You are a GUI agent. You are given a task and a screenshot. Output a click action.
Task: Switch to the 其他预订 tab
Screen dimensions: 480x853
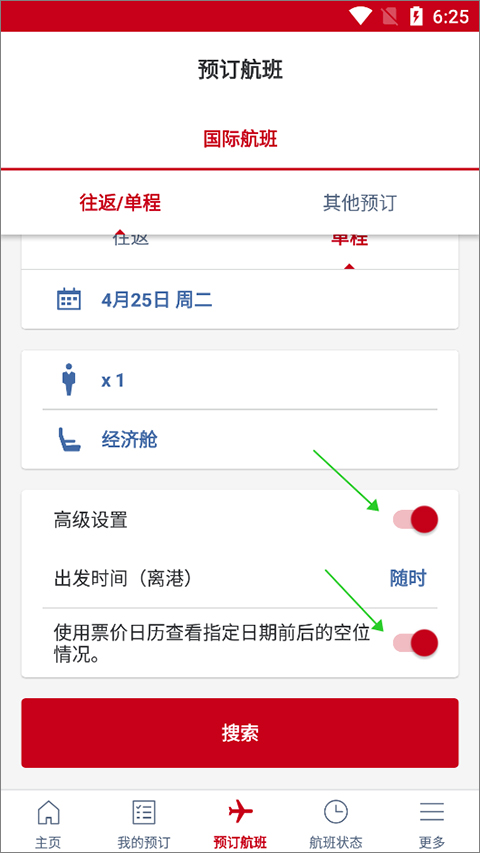click(x=360, y=203)
